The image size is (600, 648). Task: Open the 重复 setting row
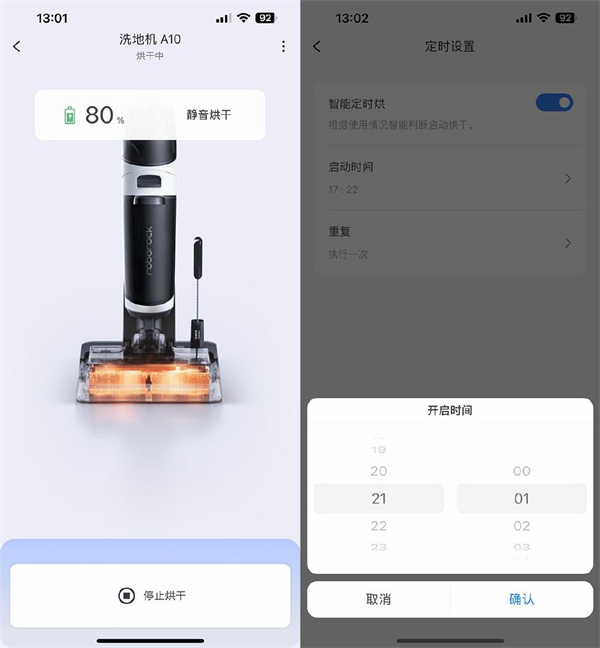pyautogui.click(x=449, y=243)
